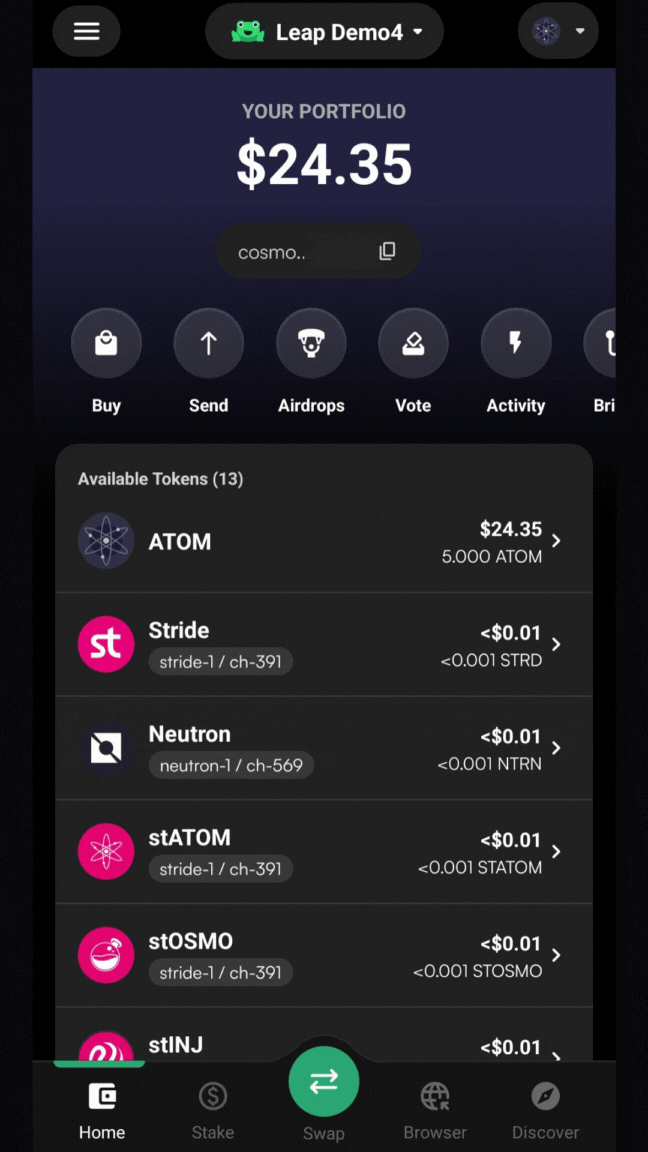This screenshot has height=1152, width=648.
Task: Open the chain selector dropdown
Action: [x=558, y=31]
